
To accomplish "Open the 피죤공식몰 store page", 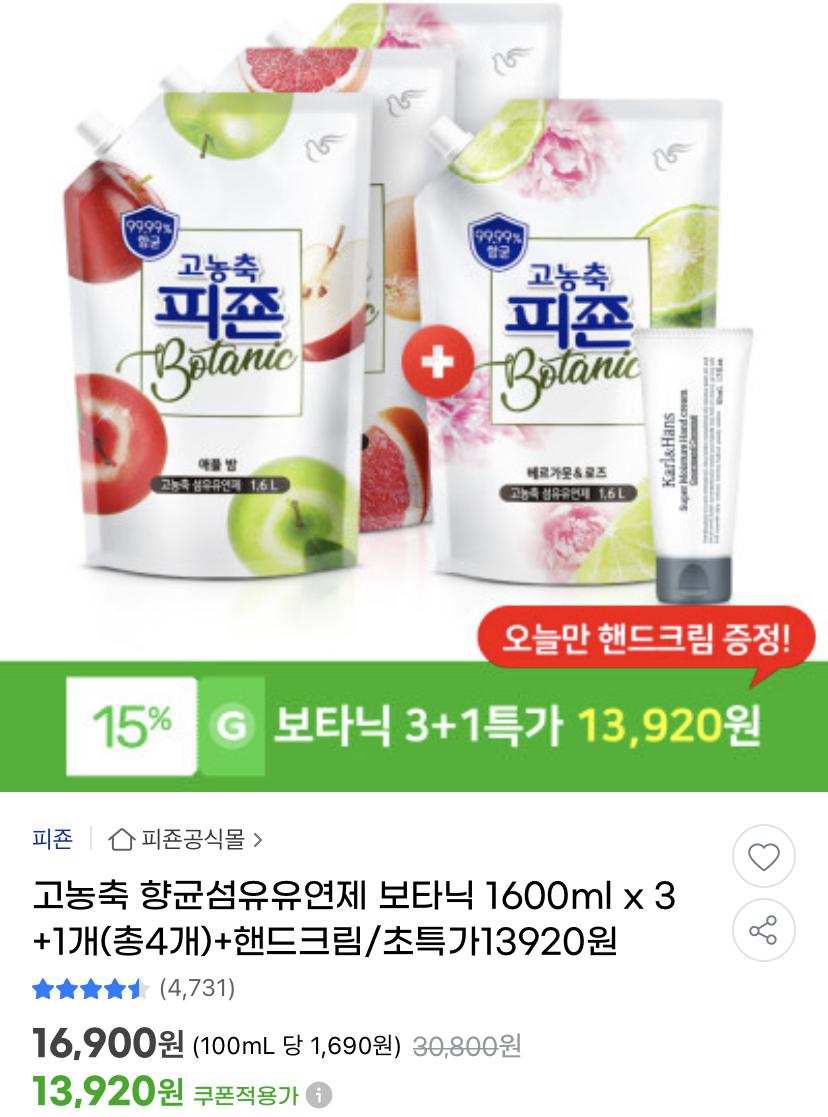I will coord(186,839).
